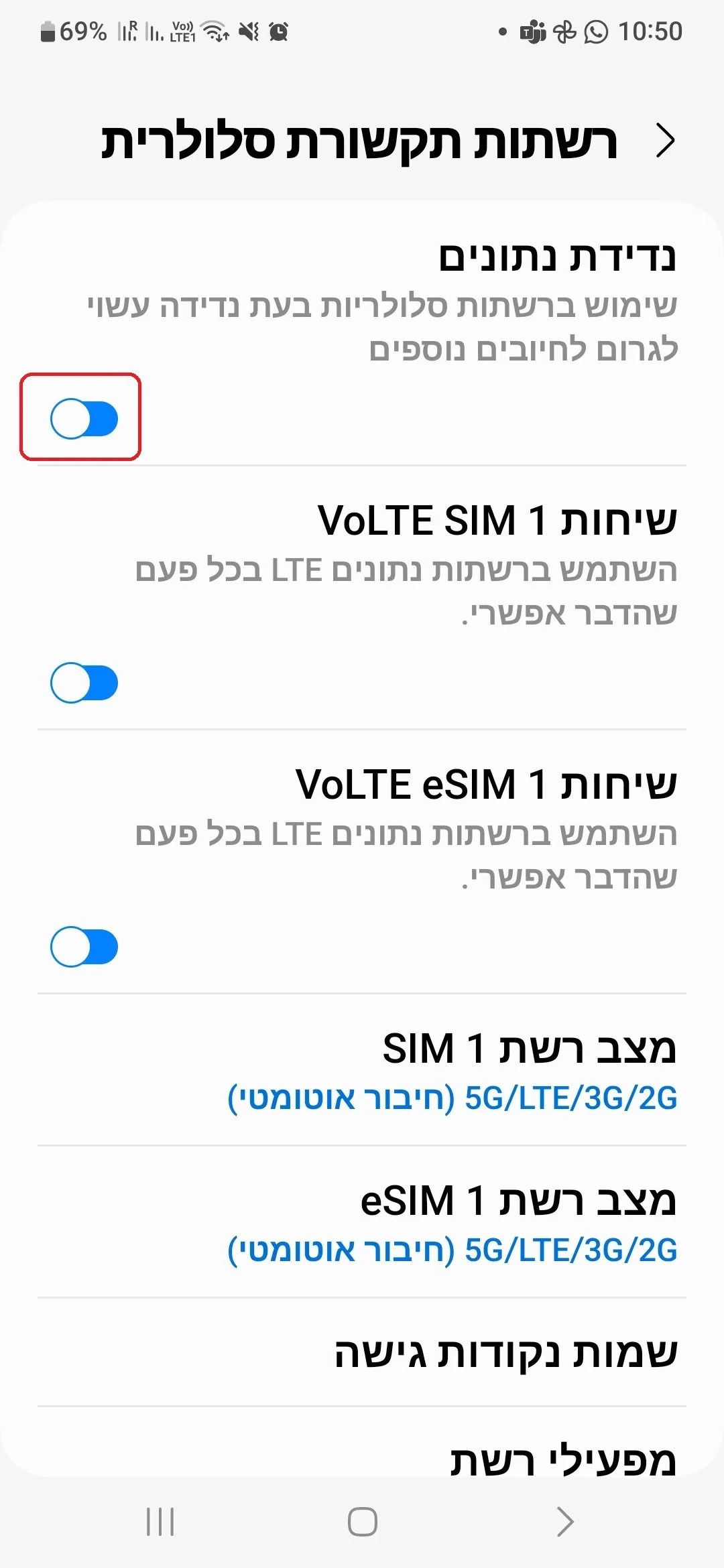Image resolution: width=724 pixels, height=1568 pixels.
Task: Open recent apps from navigation bar
Action: pos(160,1521)
